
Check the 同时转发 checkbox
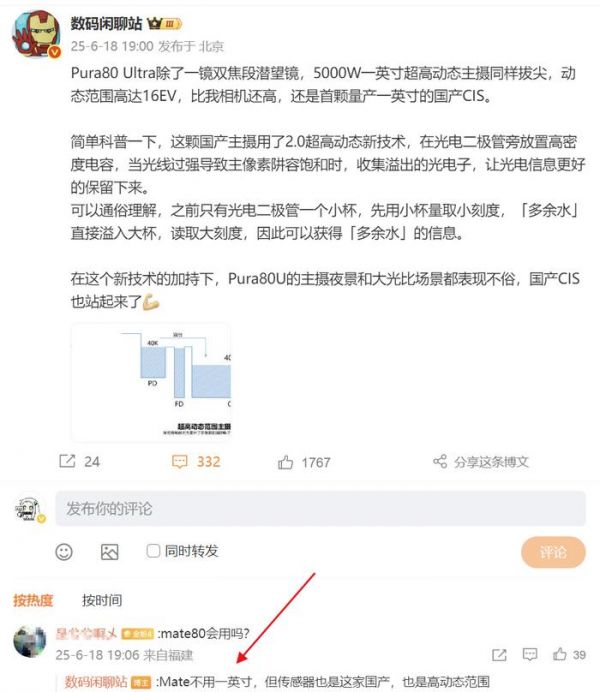tap(153, 551)
